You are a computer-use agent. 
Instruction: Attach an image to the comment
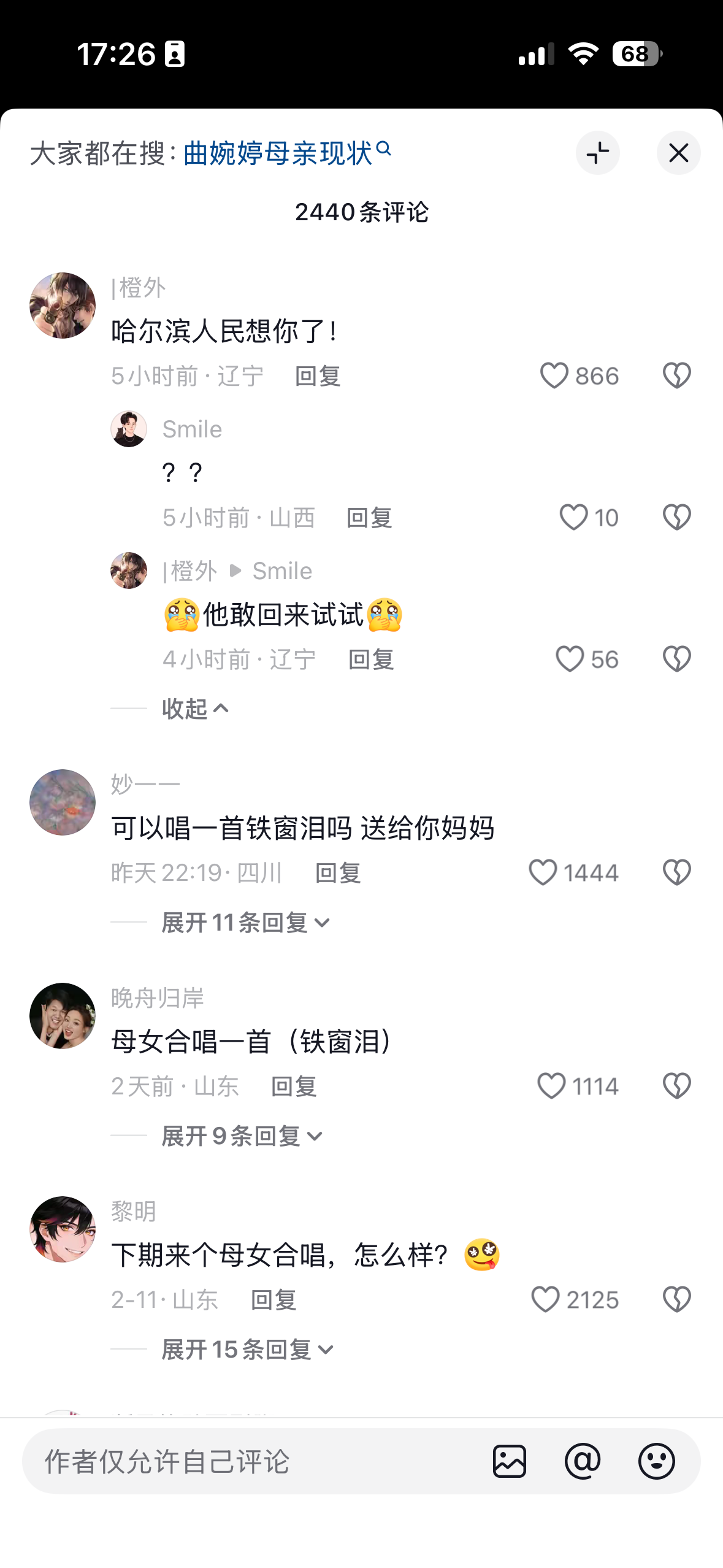[x=510, y=1461]
